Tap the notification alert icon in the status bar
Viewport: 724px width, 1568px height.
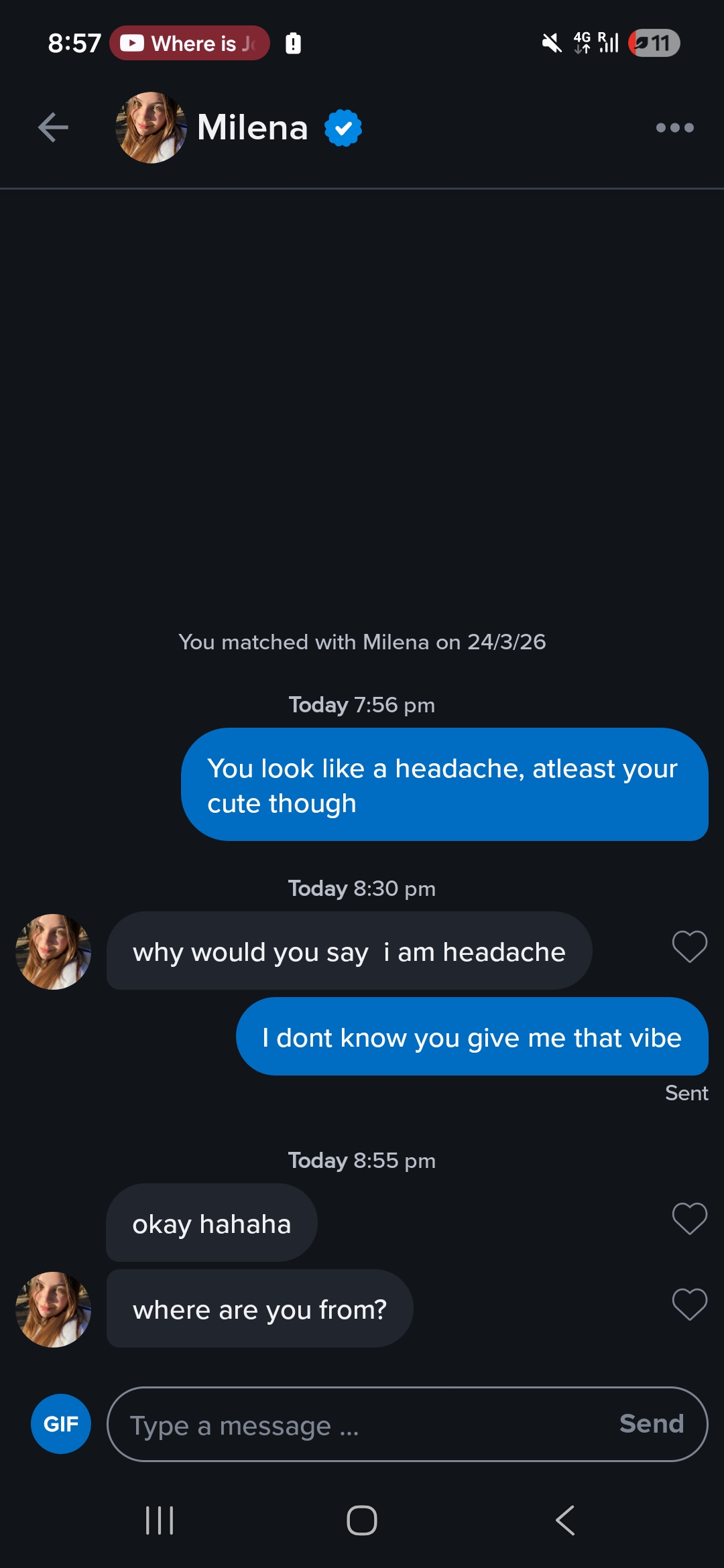pos(293,43)
